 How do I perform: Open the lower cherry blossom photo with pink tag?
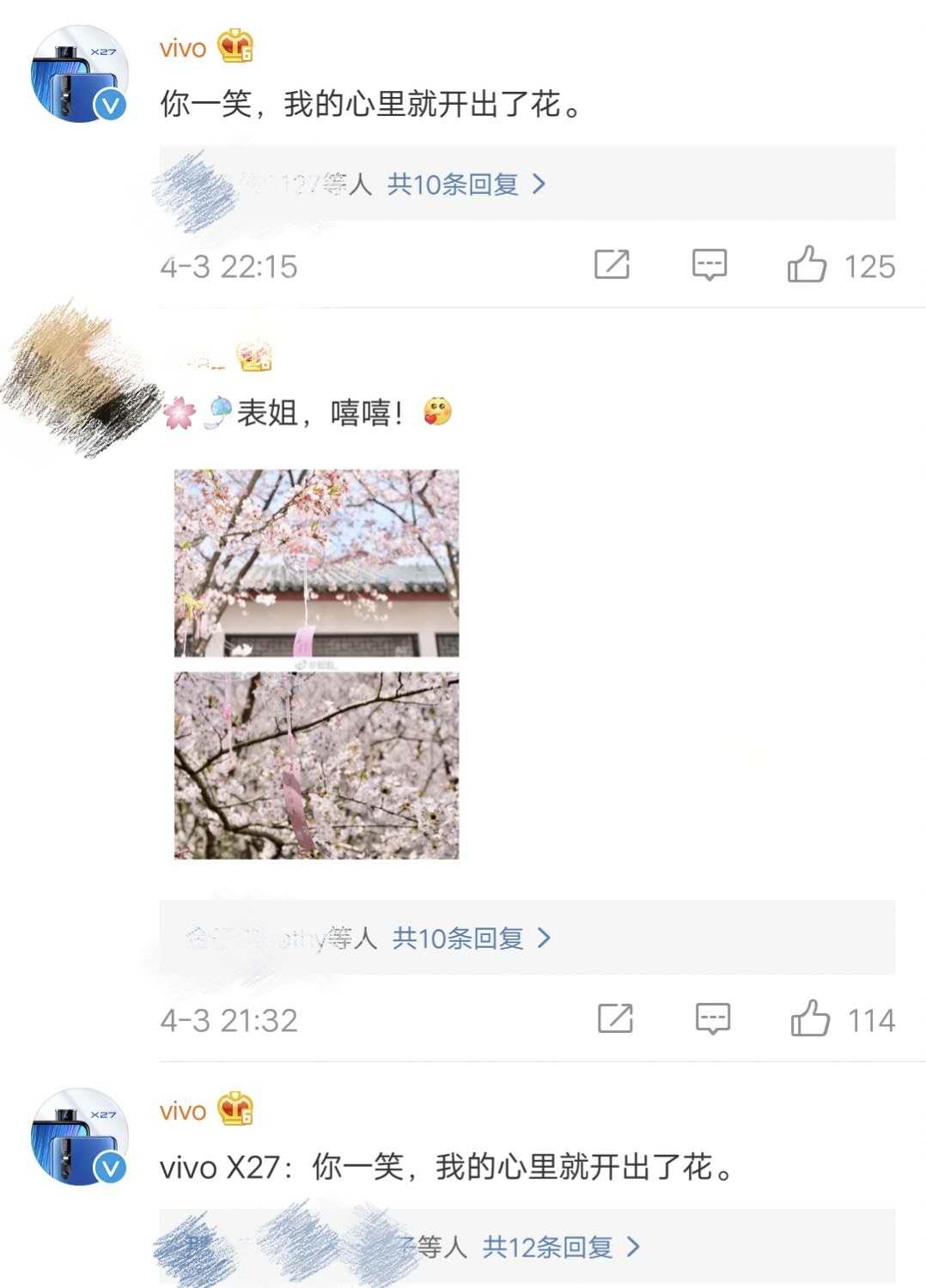point(316,765)
